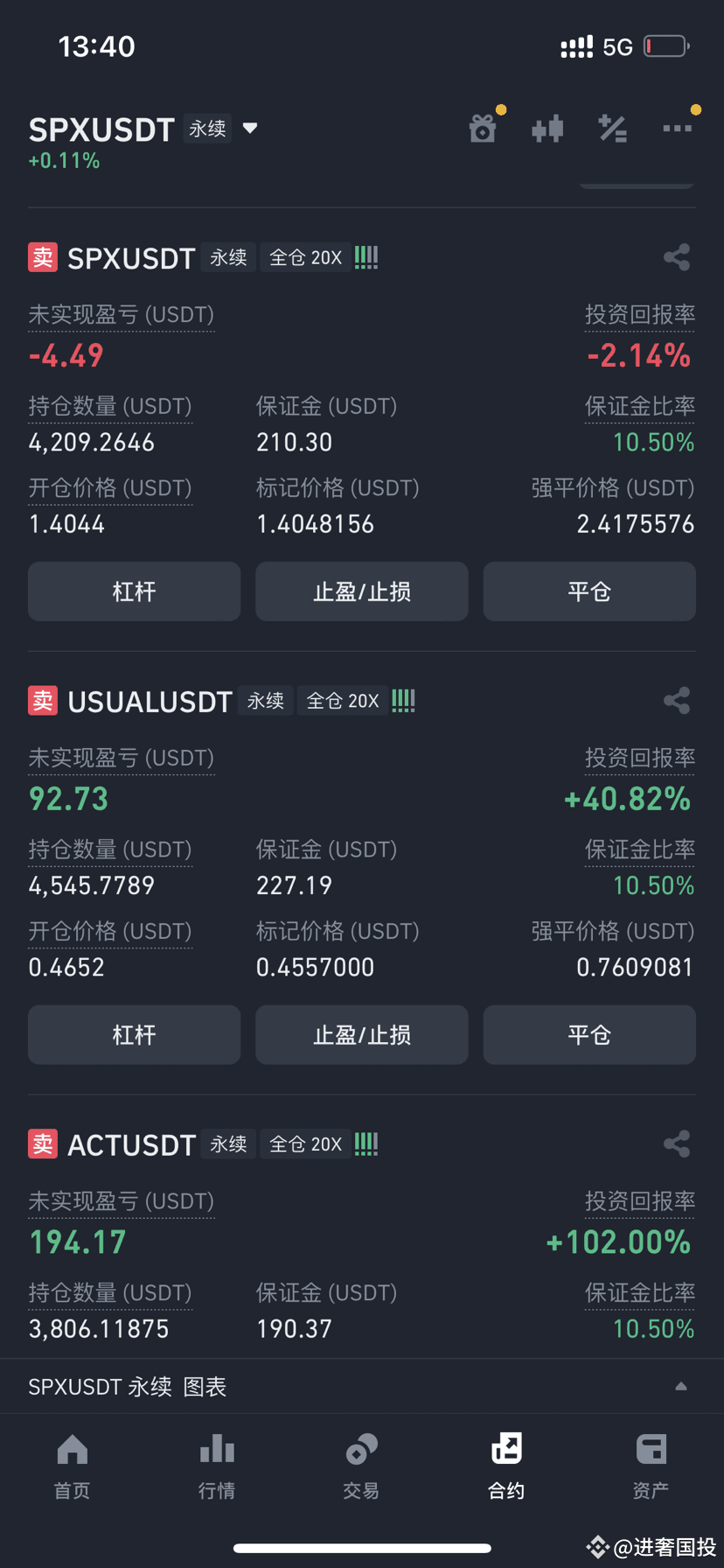The height and width of the screenshot is (1568, 724).
Task: Tap 平仓 to close the SPXUSDT position
Action: click(x=588, y=591)
